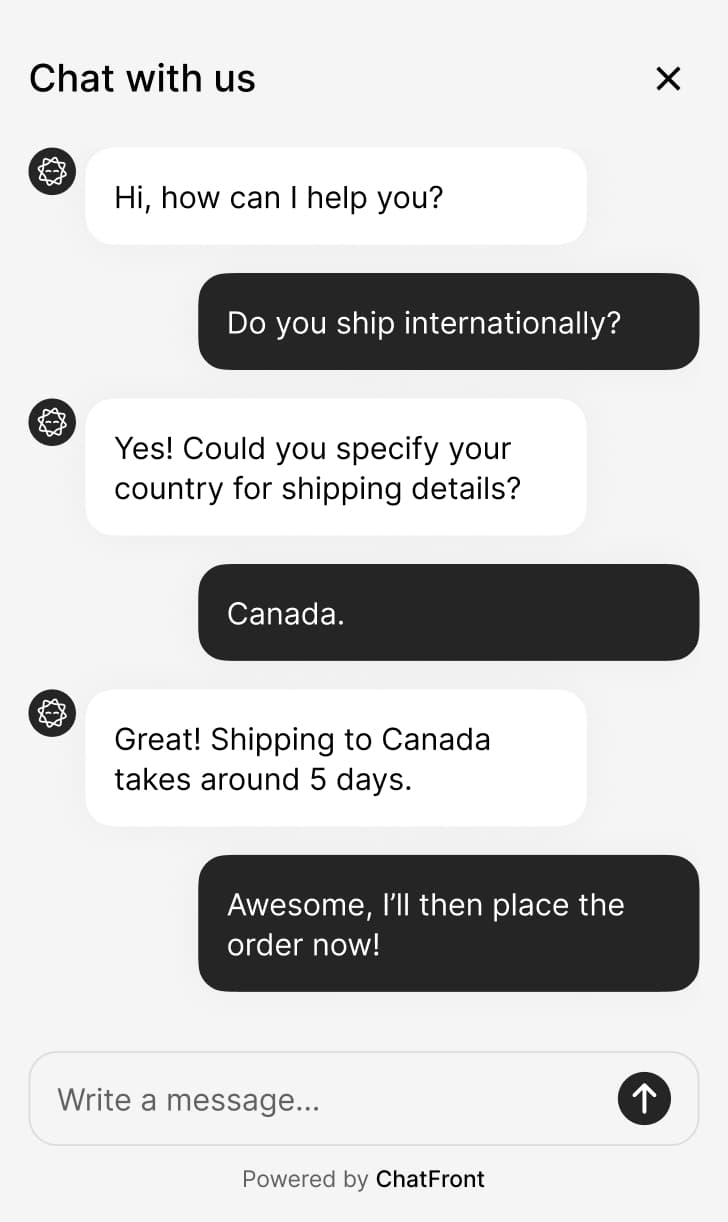
Task: Focus the Write a message field
Action: tap(320, 1099)
